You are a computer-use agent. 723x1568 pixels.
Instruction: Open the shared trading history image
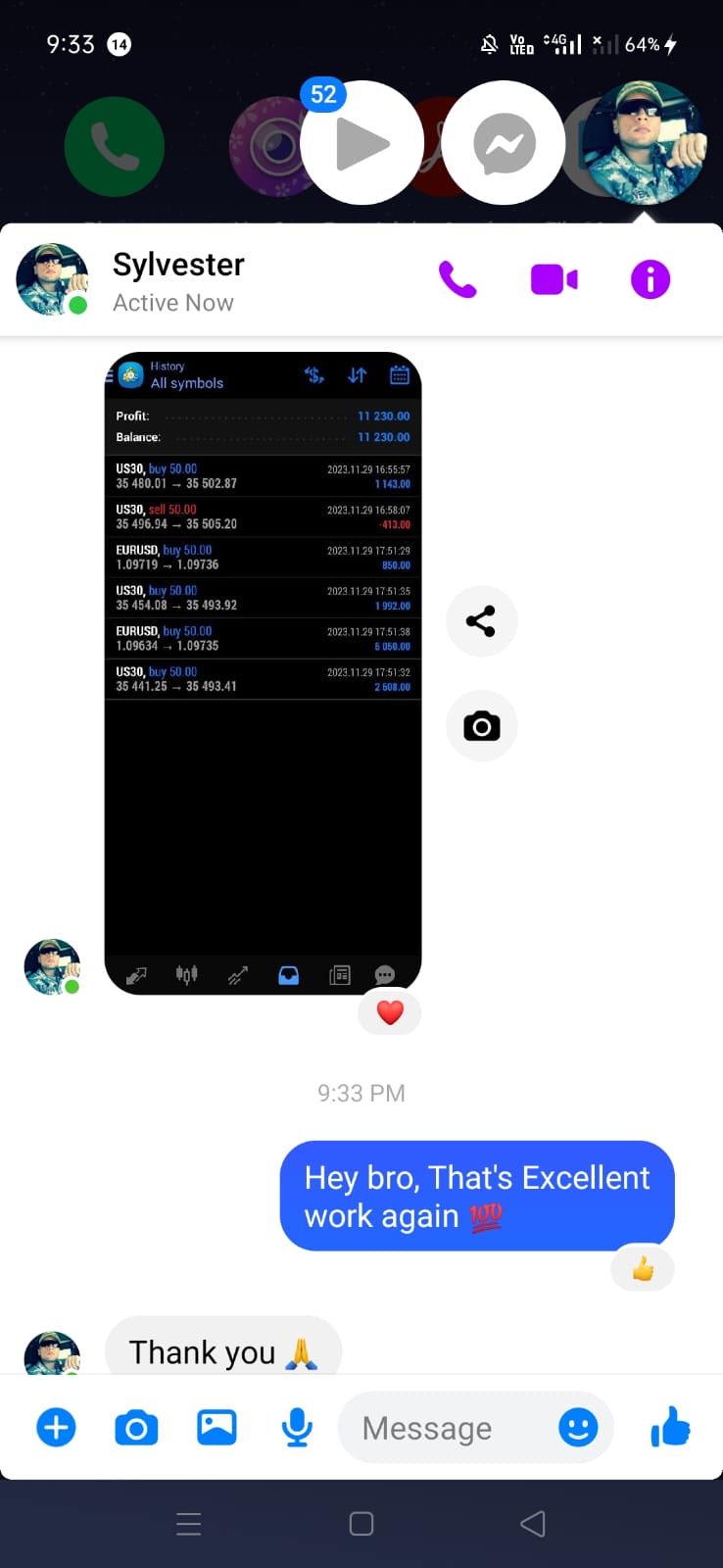click(263, 673)
